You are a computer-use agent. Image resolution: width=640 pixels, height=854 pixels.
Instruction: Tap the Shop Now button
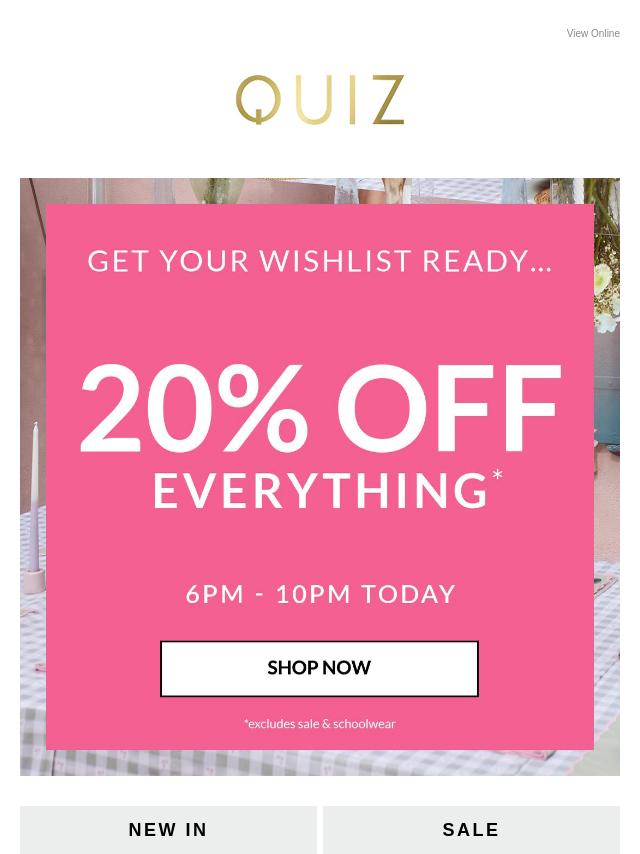click(x=319, y=668)
